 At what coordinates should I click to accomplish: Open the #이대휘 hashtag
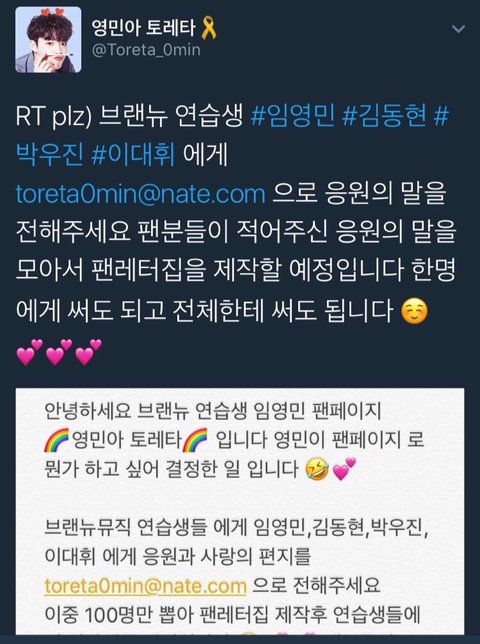134,155
